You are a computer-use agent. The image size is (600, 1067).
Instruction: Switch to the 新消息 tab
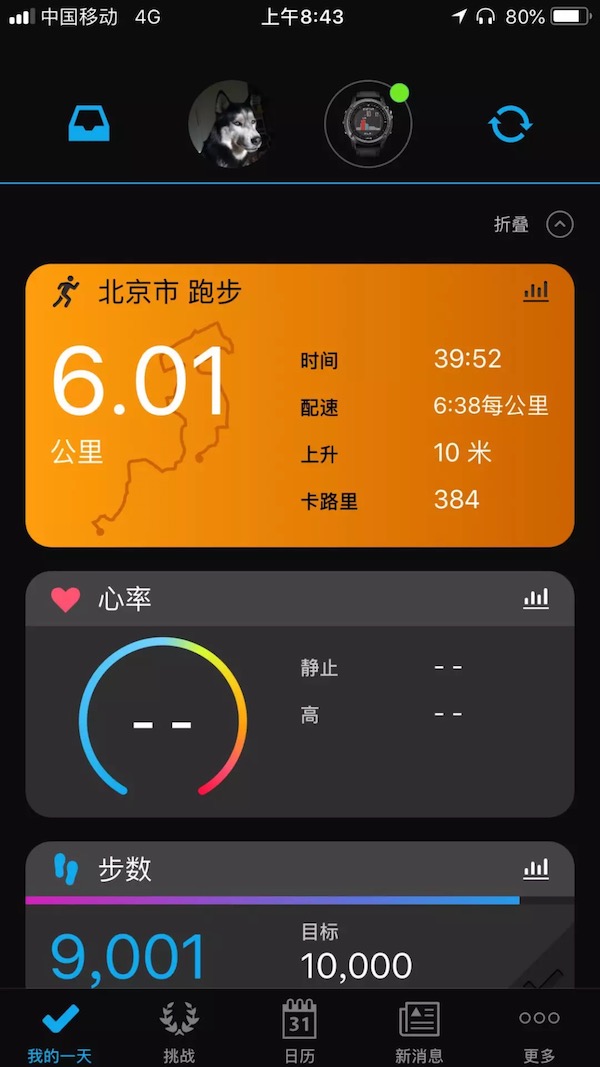[419, 1030]
